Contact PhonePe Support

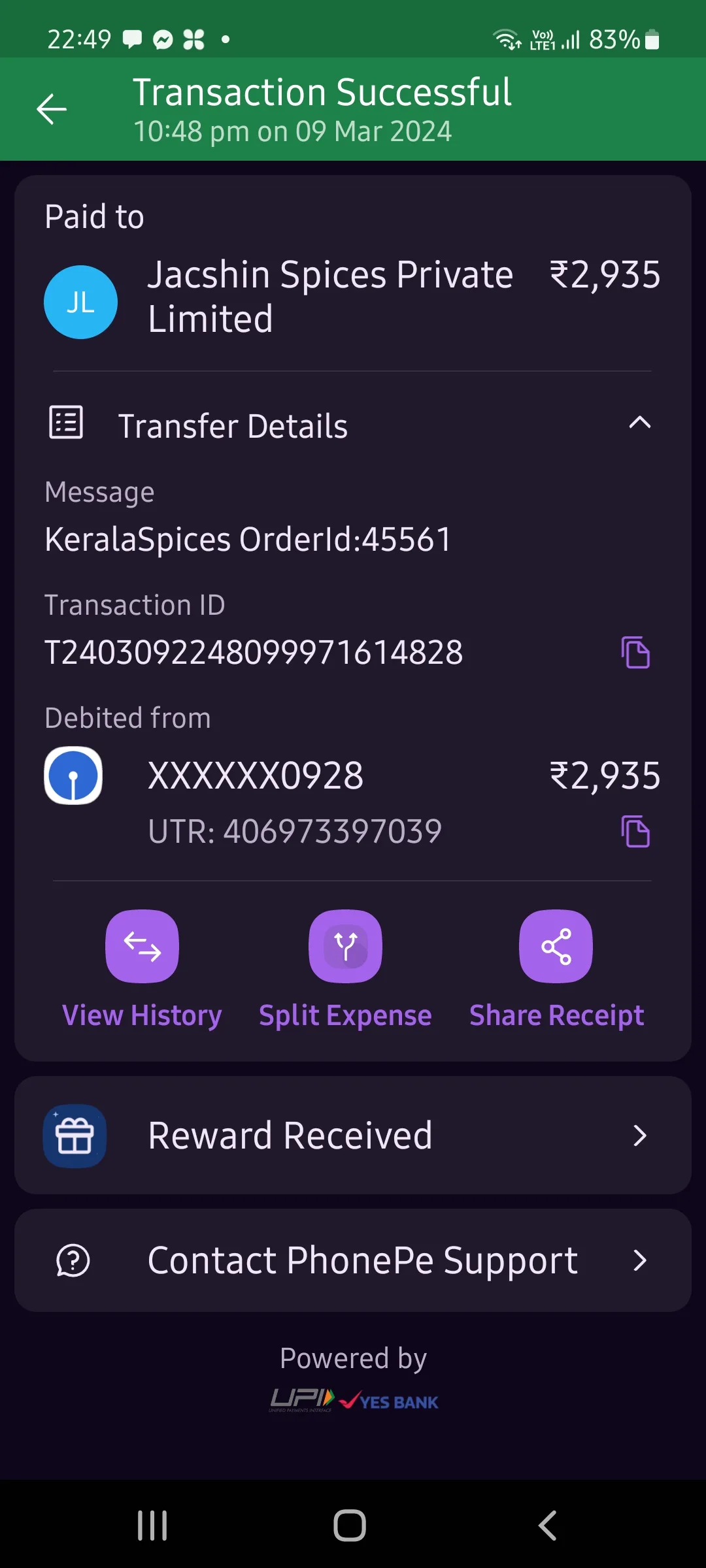click(353, 1260)
